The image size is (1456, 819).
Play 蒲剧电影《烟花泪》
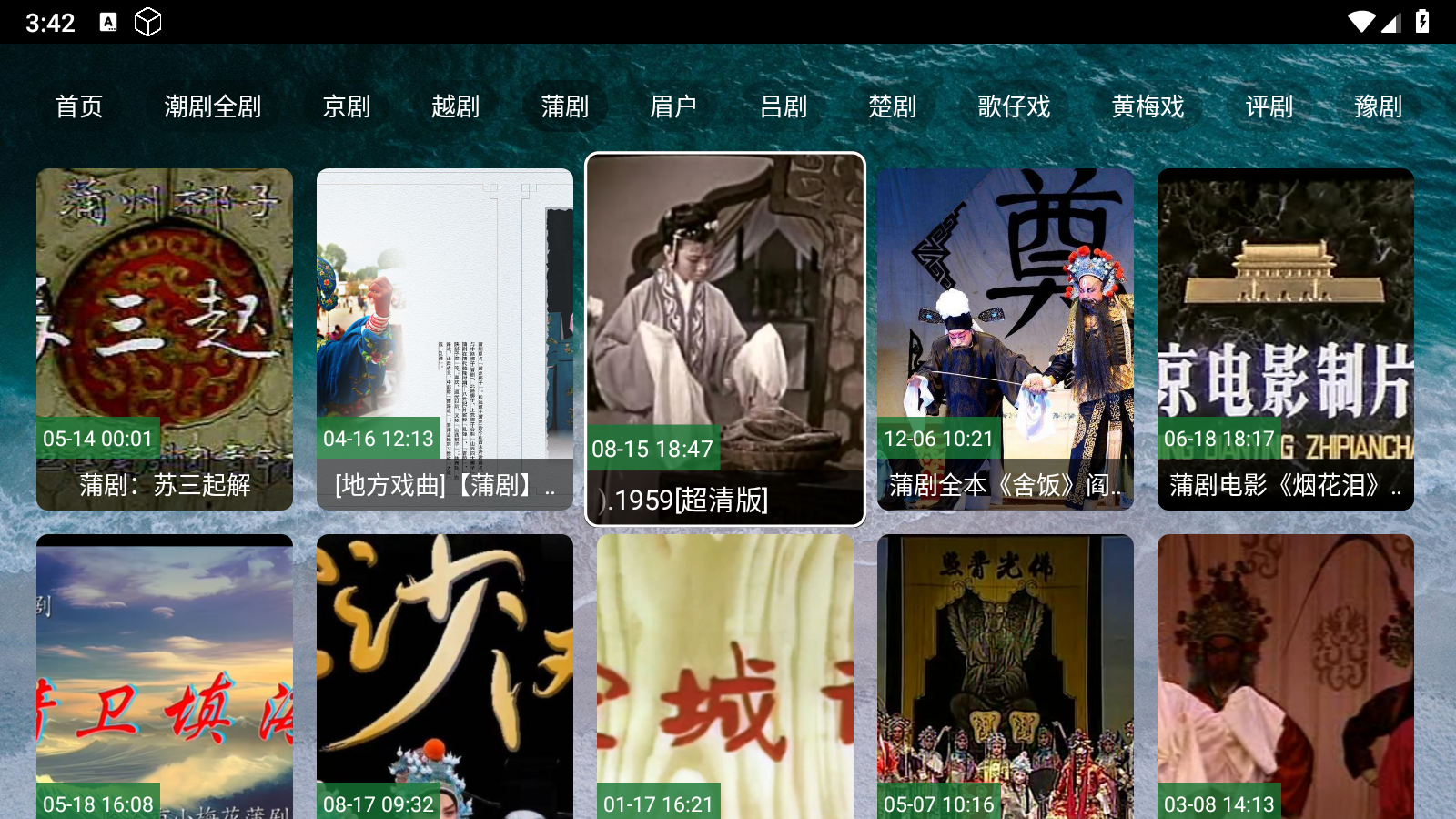click(1286, 339)
